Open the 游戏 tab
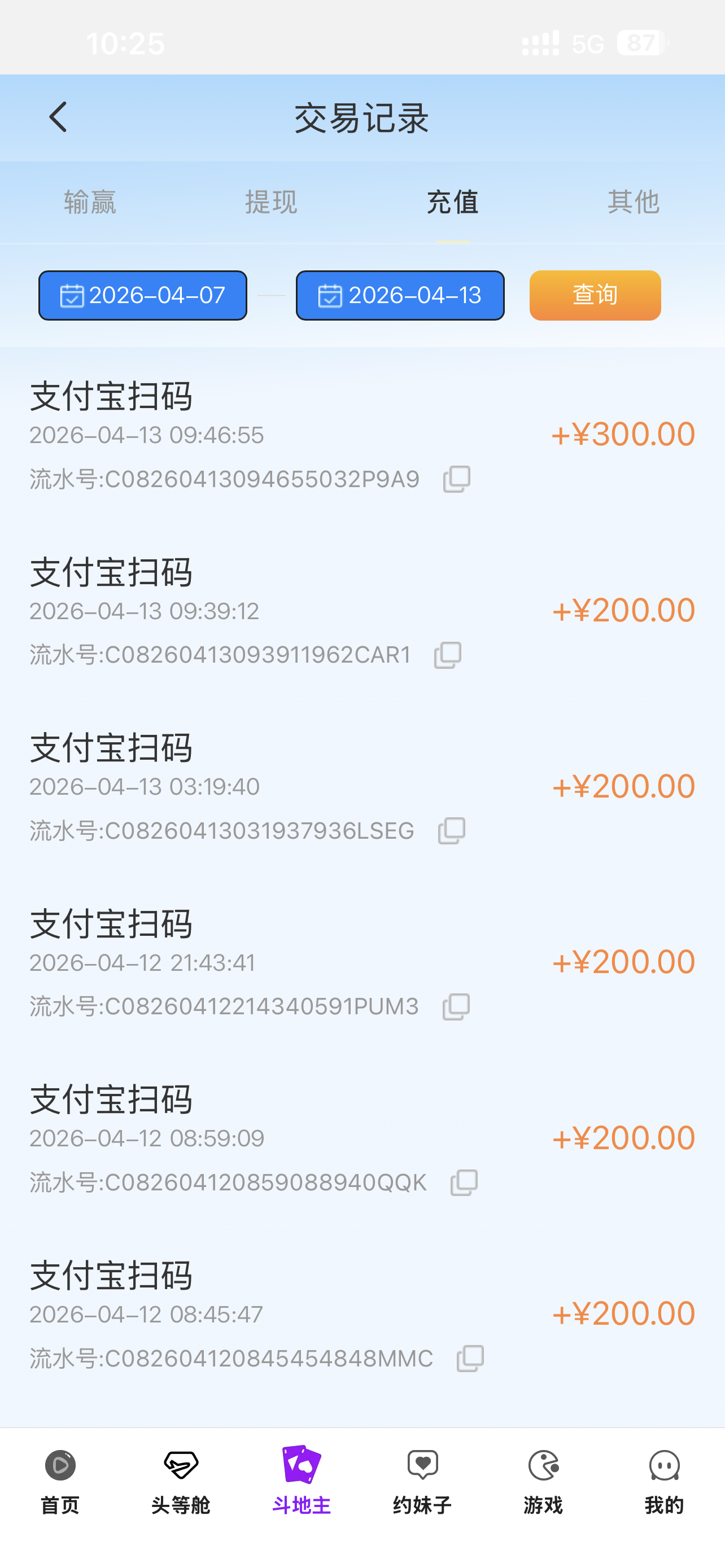Viewport: 725px width, 1568px height. point(543,1481)
